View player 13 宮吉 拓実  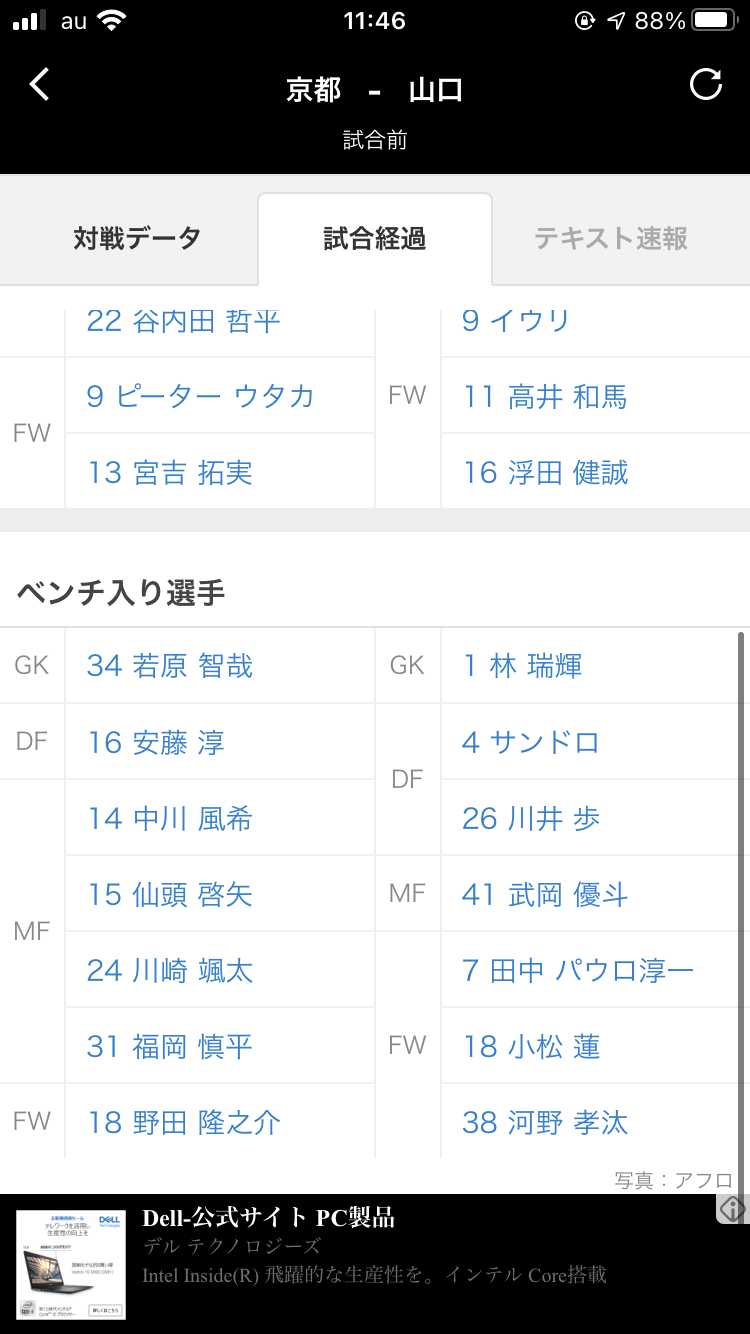coord(169,472)
